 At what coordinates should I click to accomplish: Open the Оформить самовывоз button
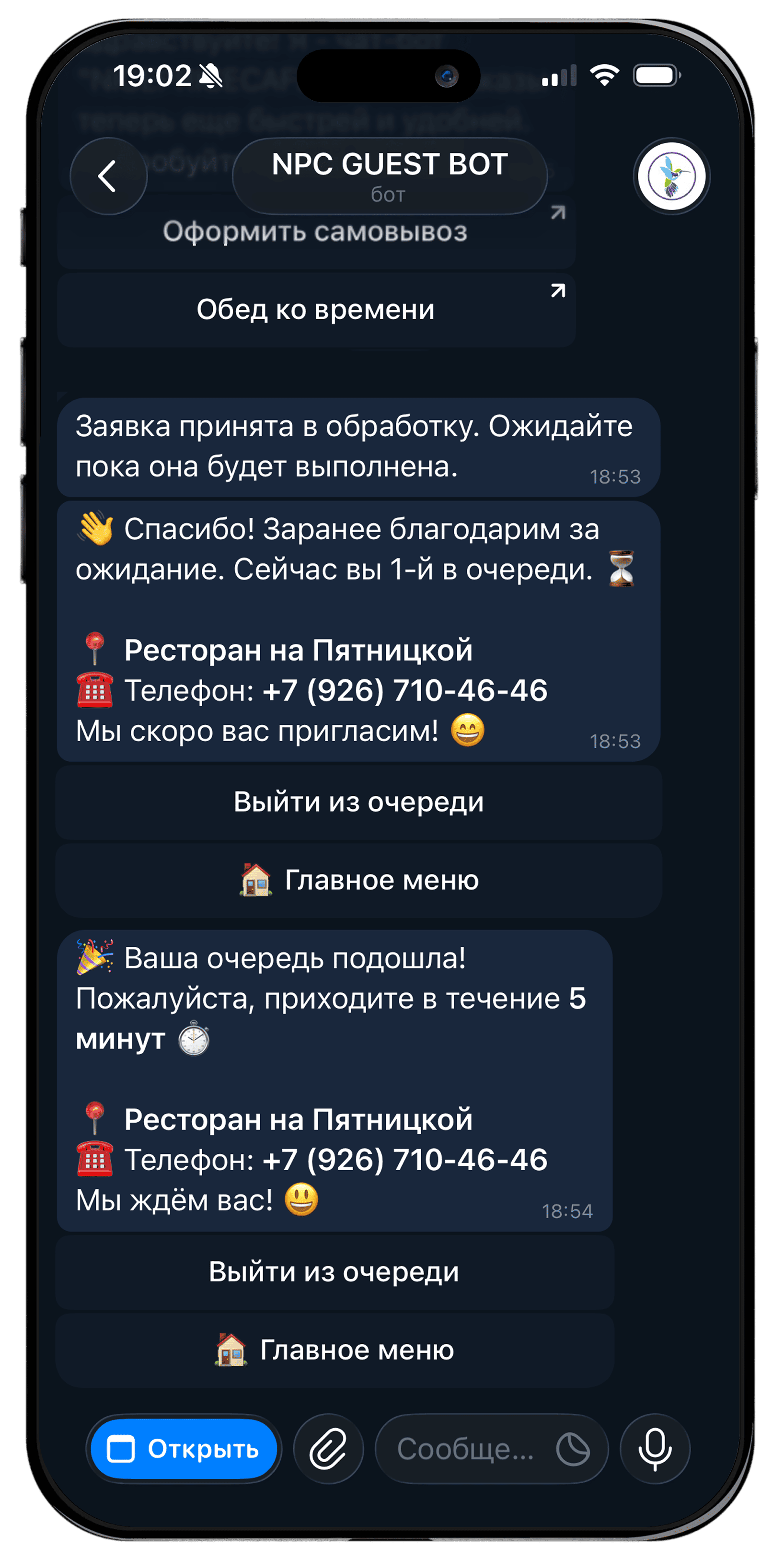pos(315,233)
